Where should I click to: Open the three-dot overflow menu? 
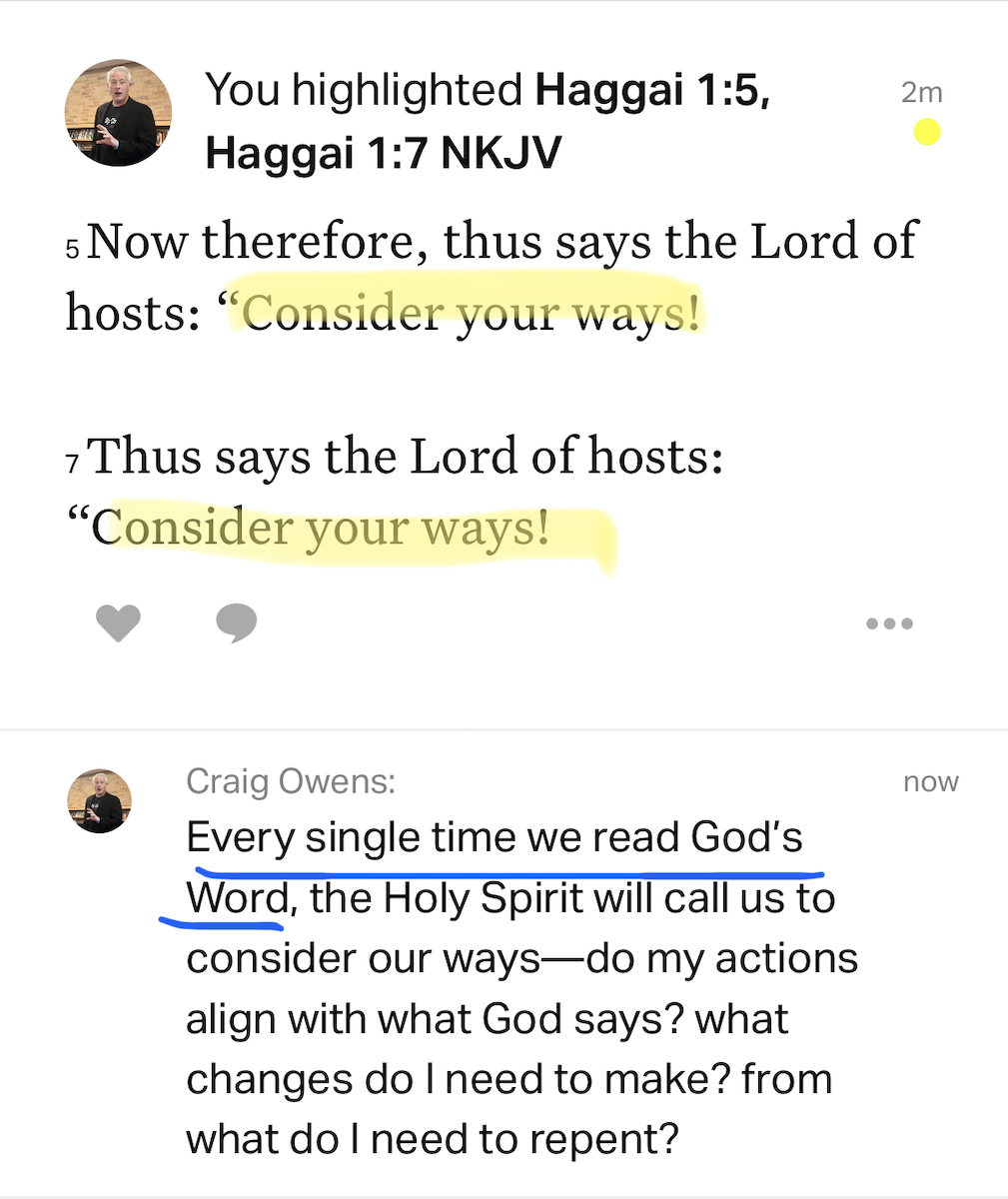889,624
